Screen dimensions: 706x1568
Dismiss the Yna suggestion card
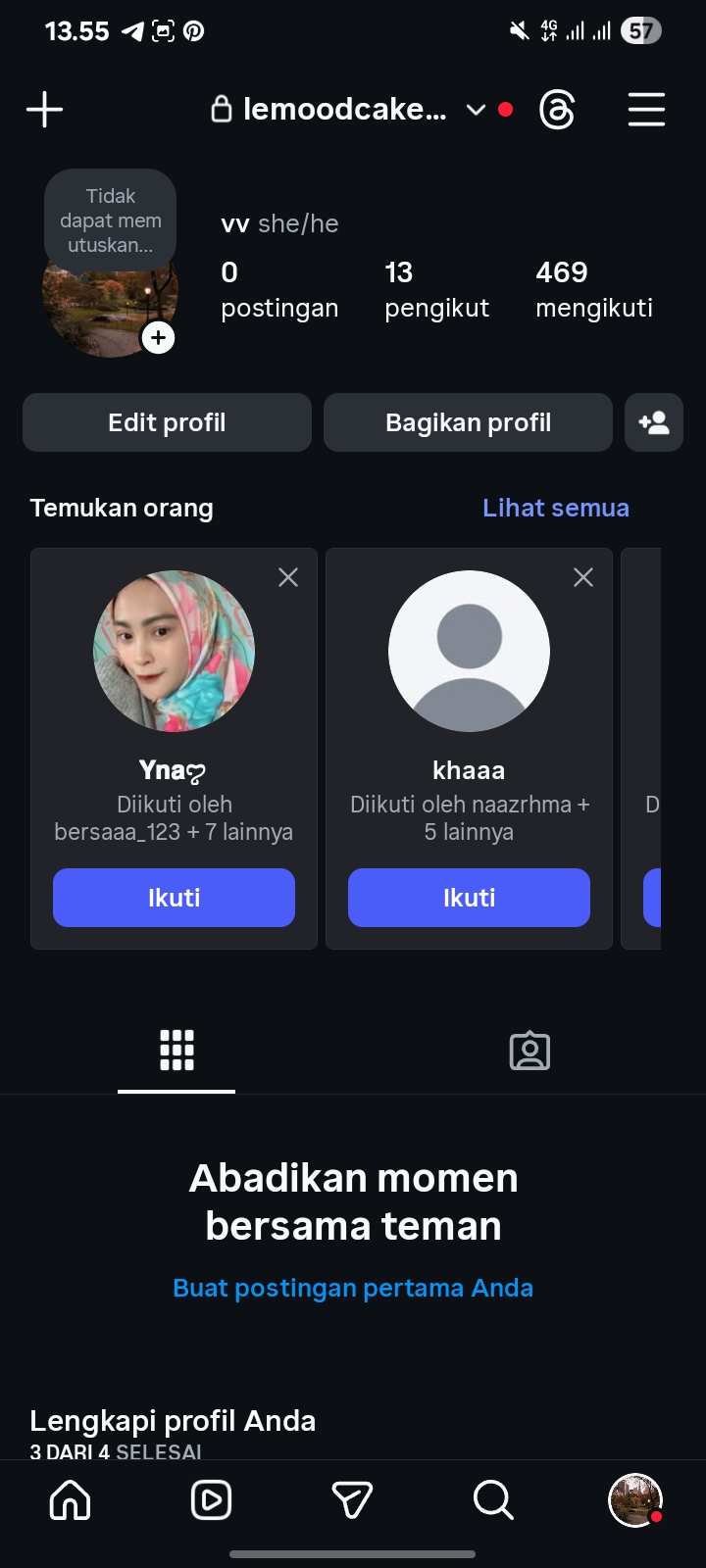(288, 577)
